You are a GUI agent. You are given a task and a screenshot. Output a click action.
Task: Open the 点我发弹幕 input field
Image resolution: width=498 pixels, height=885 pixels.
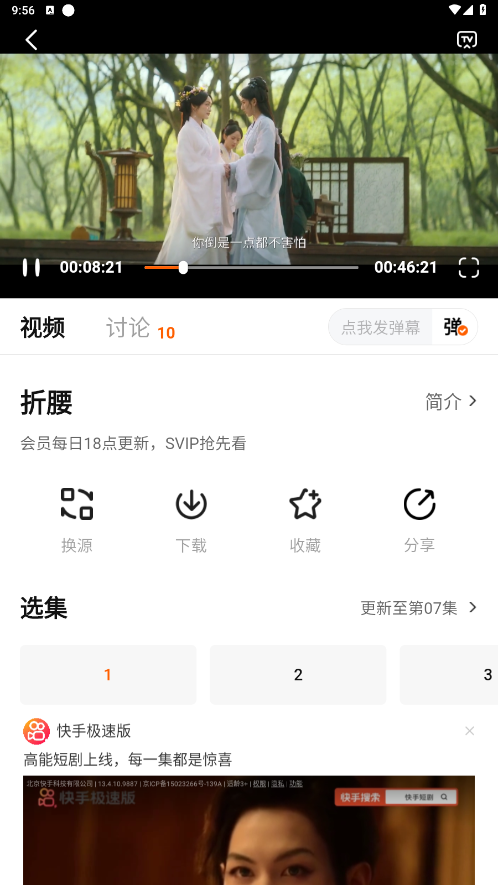tap(380, 327)
